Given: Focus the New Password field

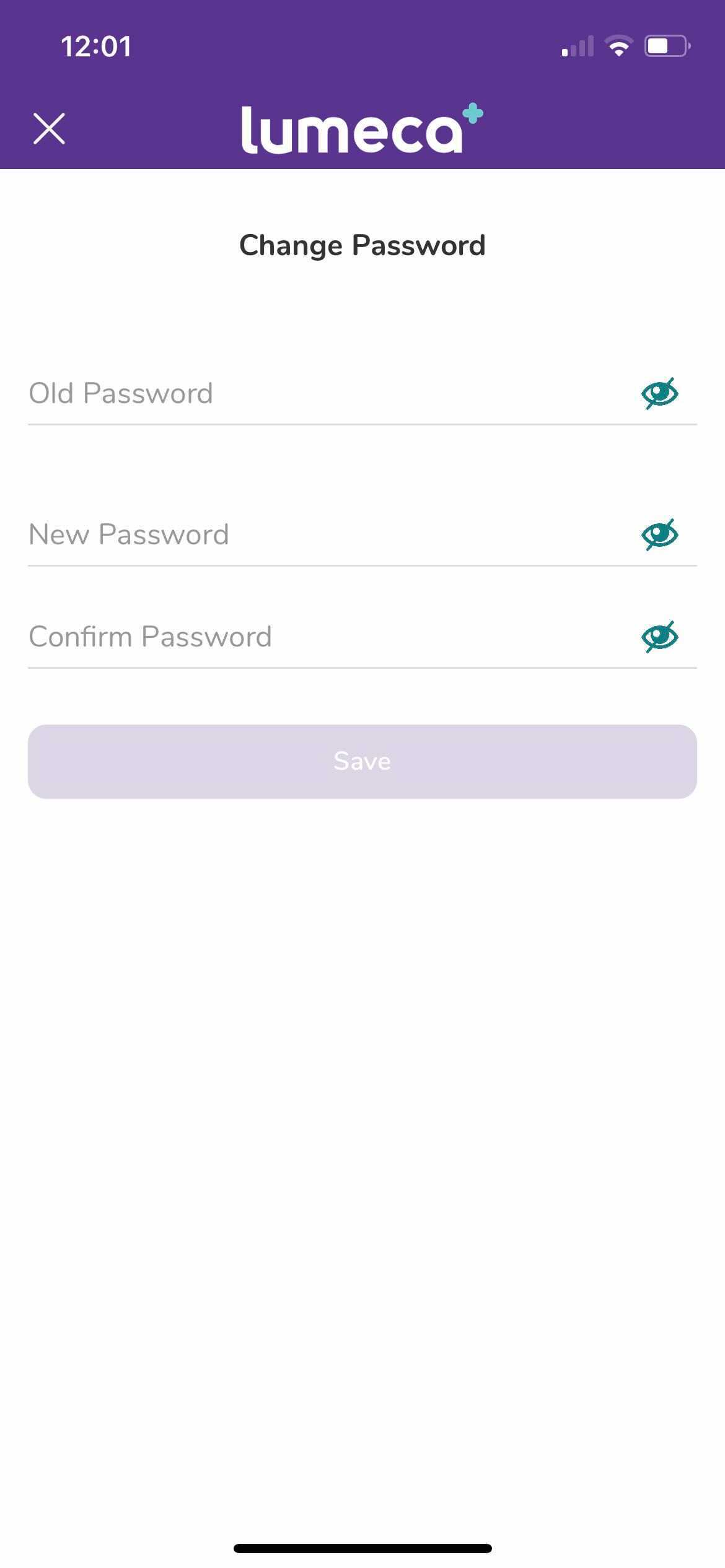Looking at the screenshot, I should [x=248, y=534].
